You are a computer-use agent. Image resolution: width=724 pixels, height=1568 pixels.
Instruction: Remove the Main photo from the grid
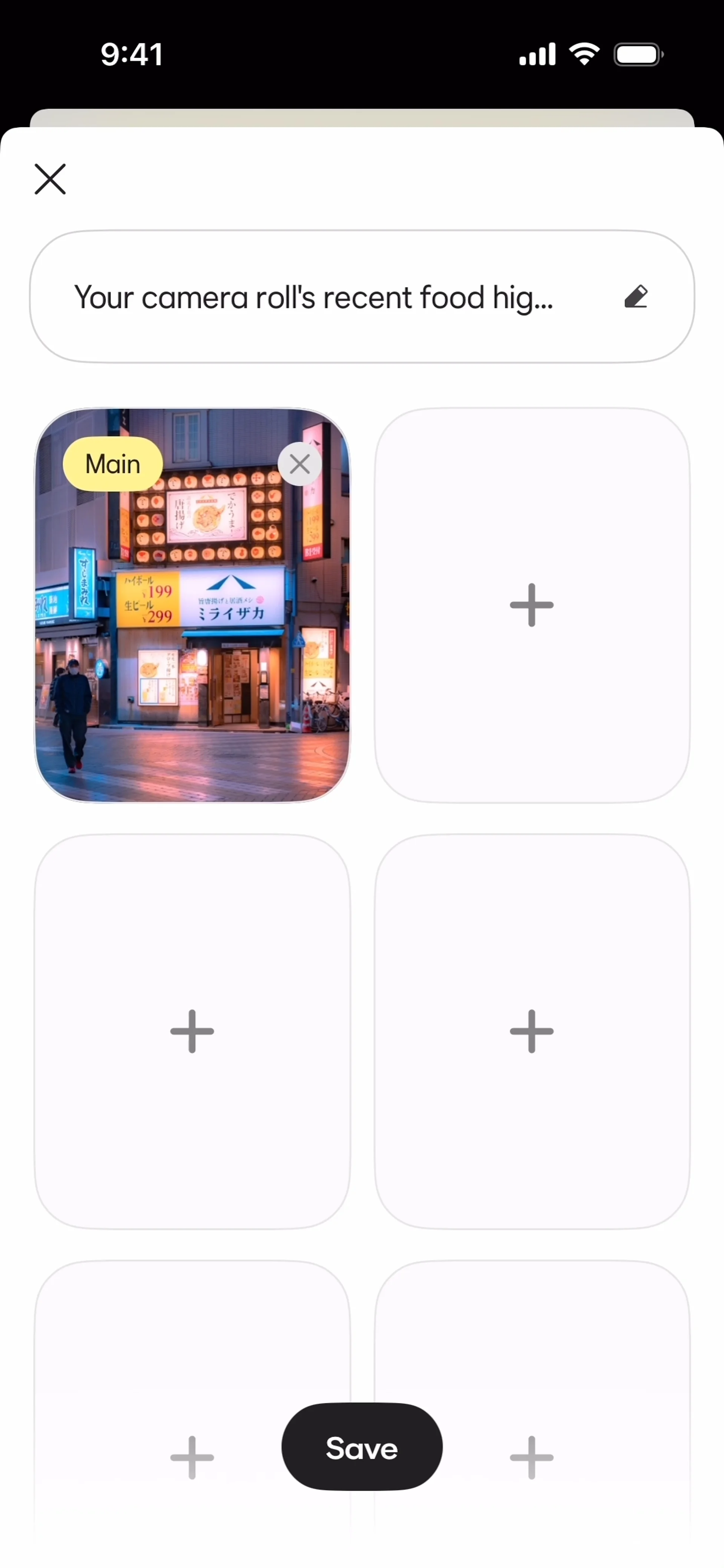299,464
